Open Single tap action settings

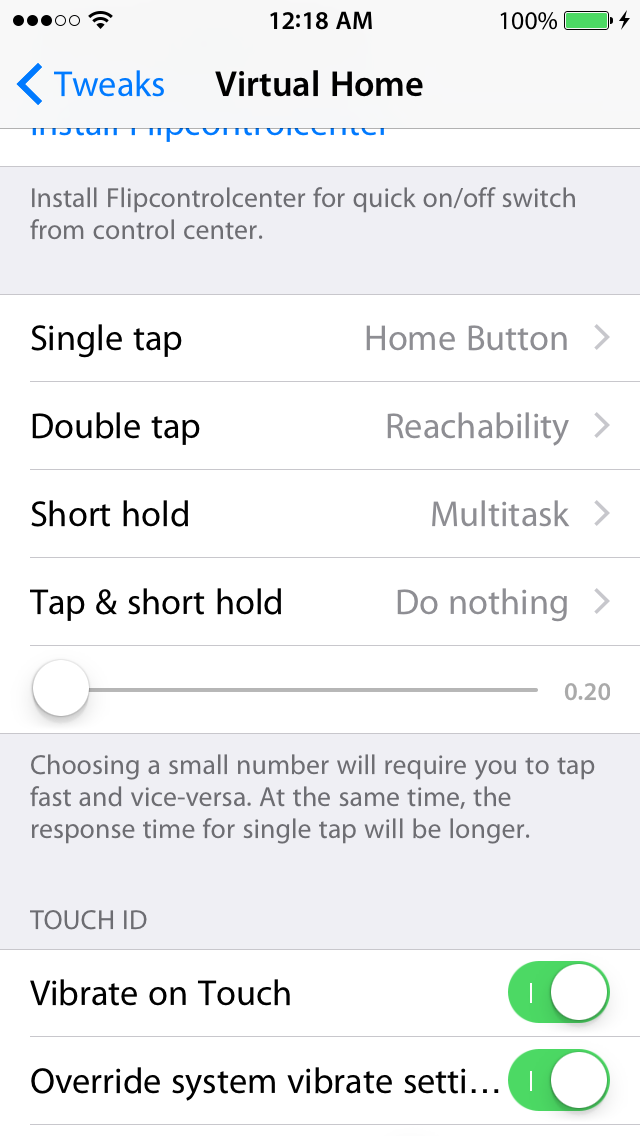pyautogui.click(x=320, y=339)
